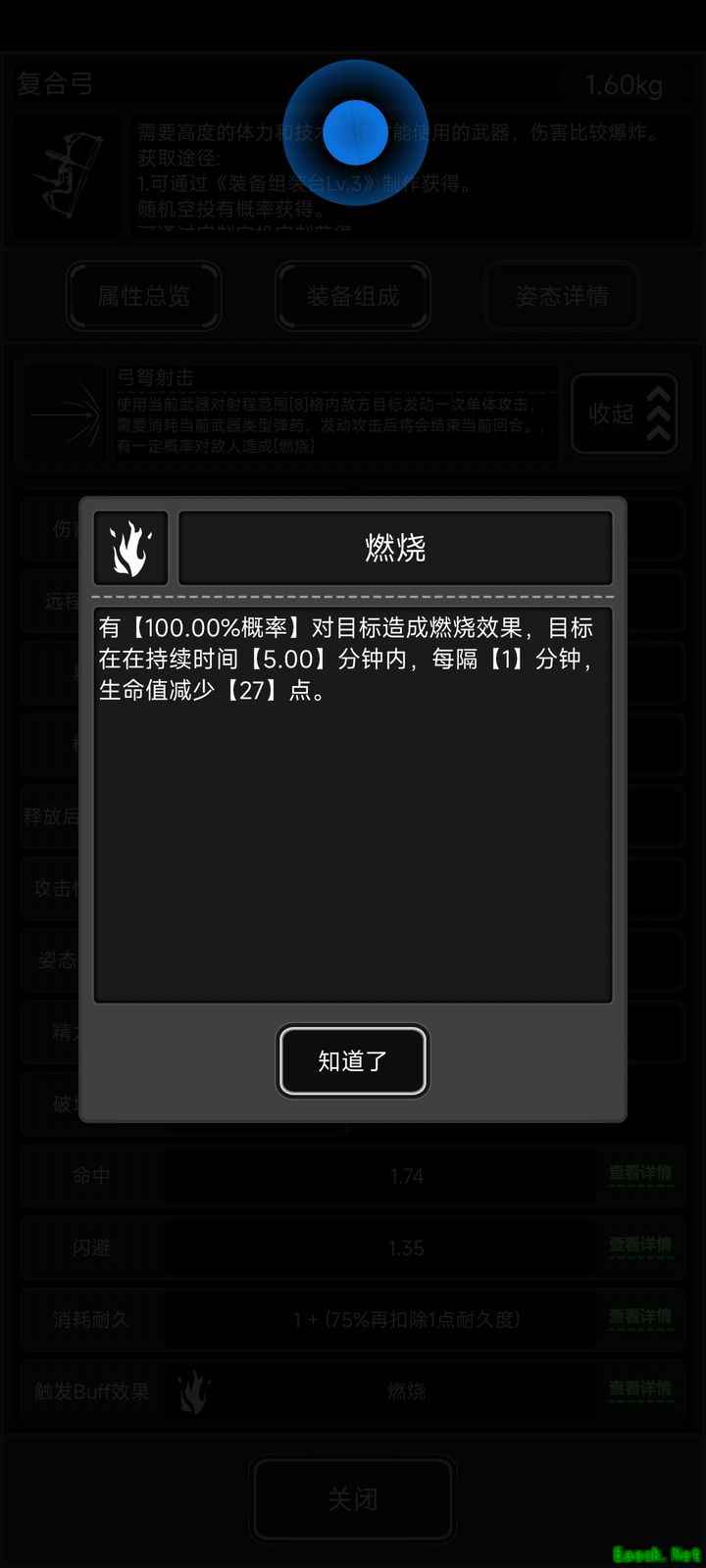Open 查看详情 for 消耗耐久

(x=640, y=1318)
